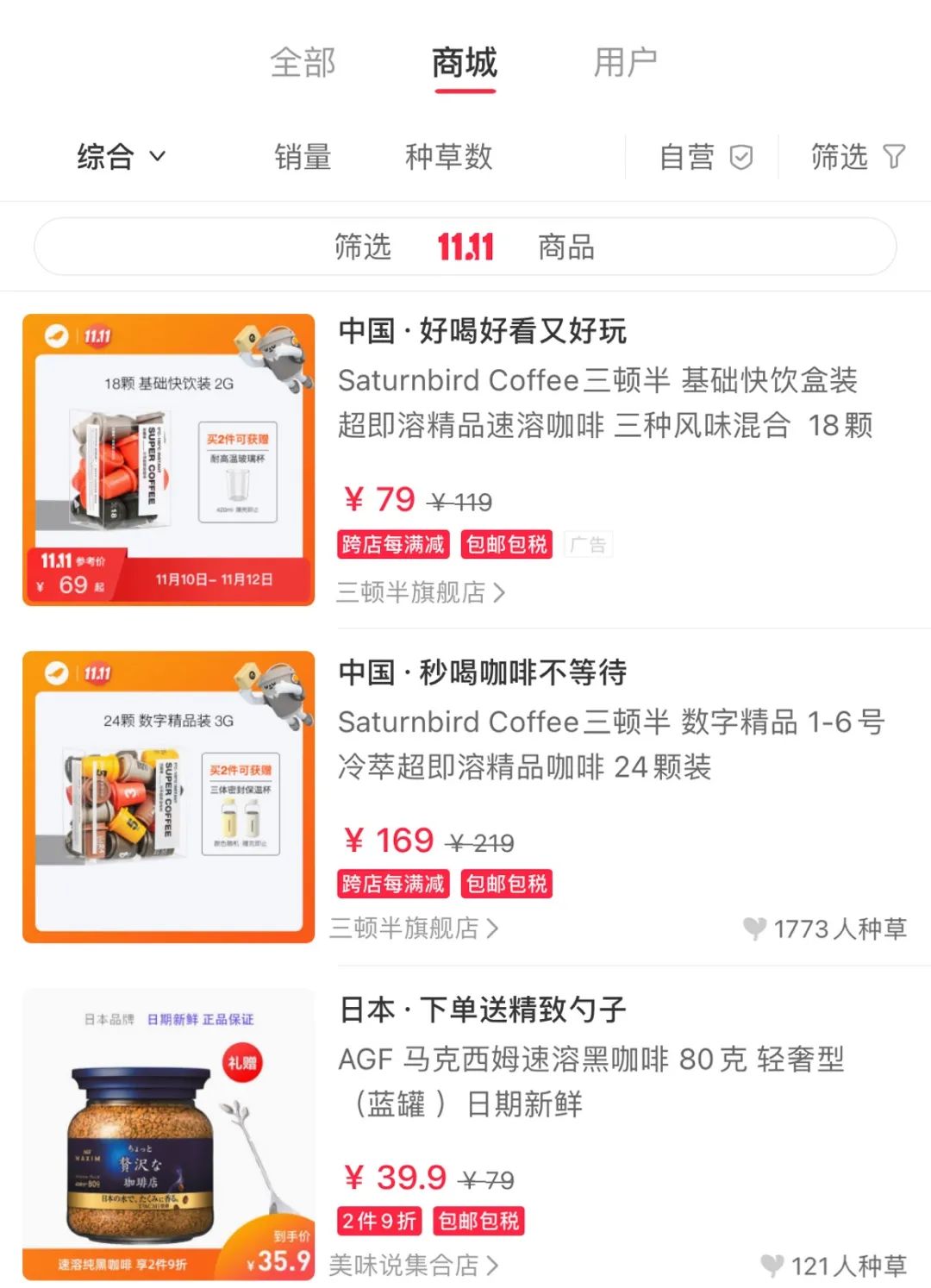Expand the 美味说集合店 store via its chevron

tap(491, 1266)
